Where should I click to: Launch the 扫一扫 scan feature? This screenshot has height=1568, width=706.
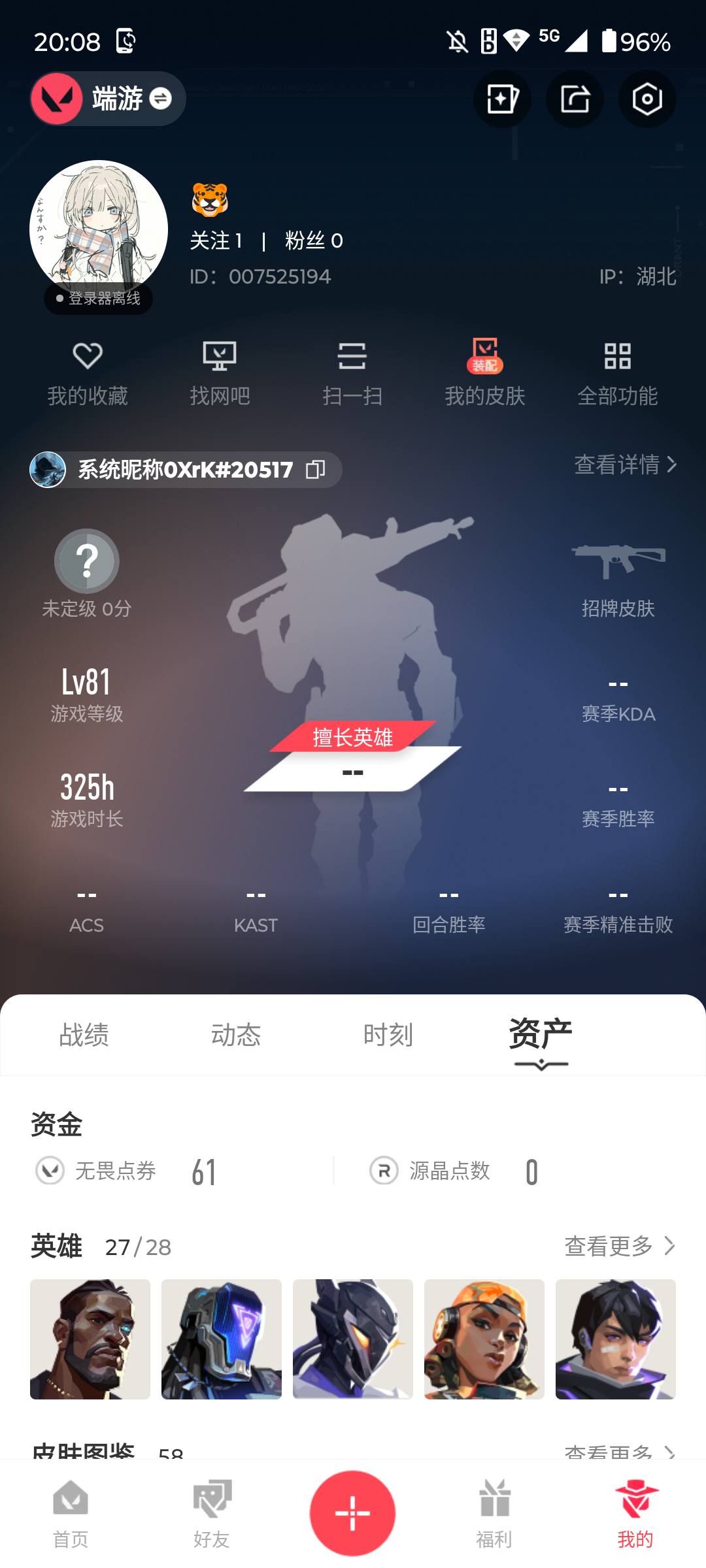click(352, 372)
